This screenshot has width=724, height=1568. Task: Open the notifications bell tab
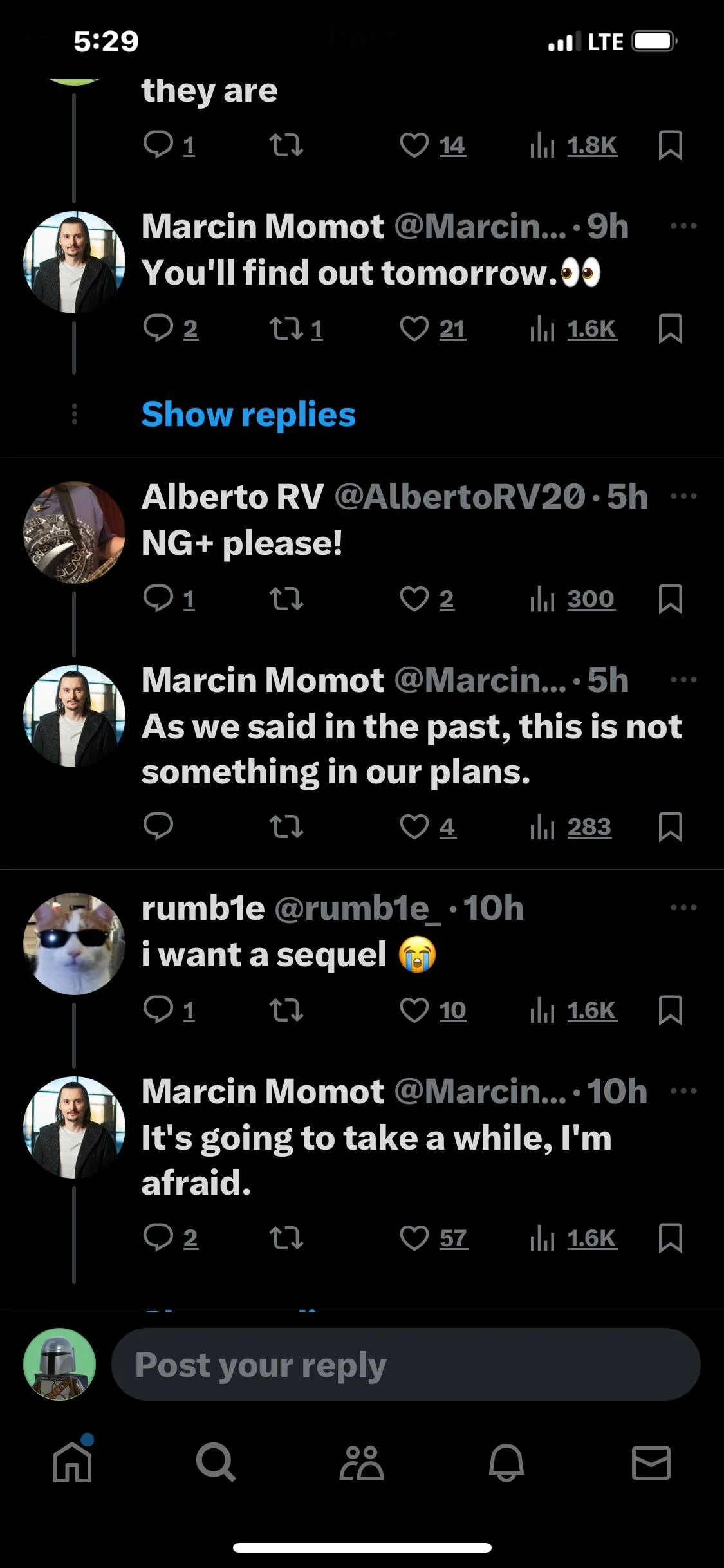pyautogui.click(x=506, y=1462)
